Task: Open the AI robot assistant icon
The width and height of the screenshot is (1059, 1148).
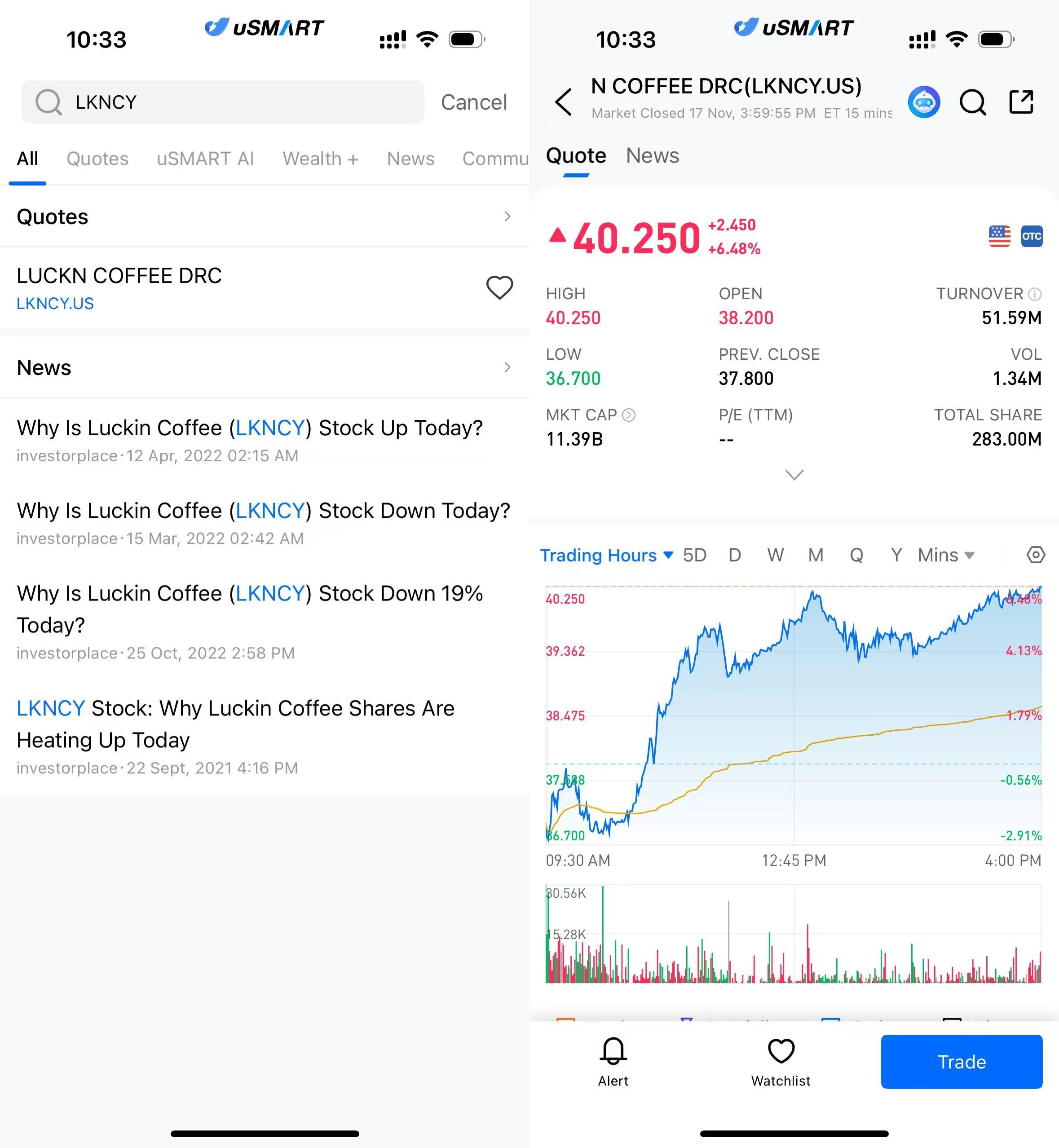Action: (924, 102)
